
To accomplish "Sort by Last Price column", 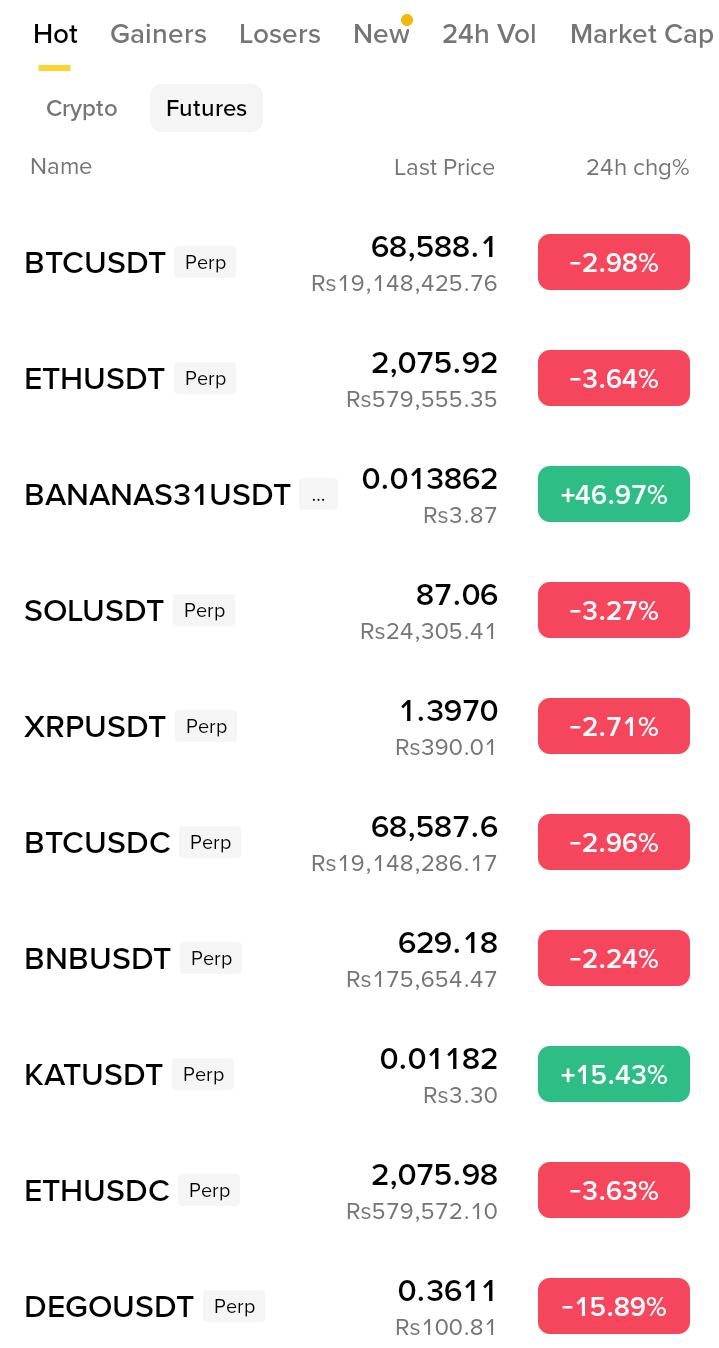I will (444, 168).
